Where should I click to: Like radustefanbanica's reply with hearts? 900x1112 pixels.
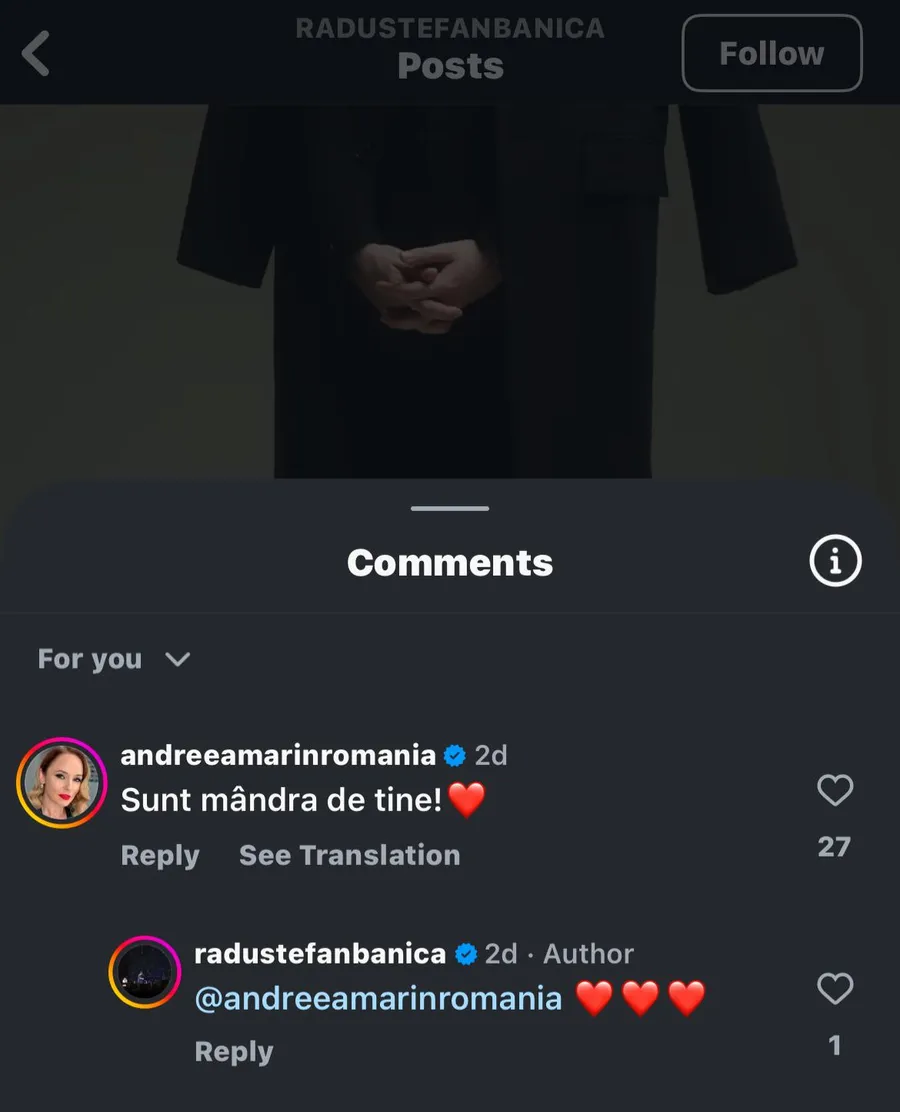click(x=834, y=989)
